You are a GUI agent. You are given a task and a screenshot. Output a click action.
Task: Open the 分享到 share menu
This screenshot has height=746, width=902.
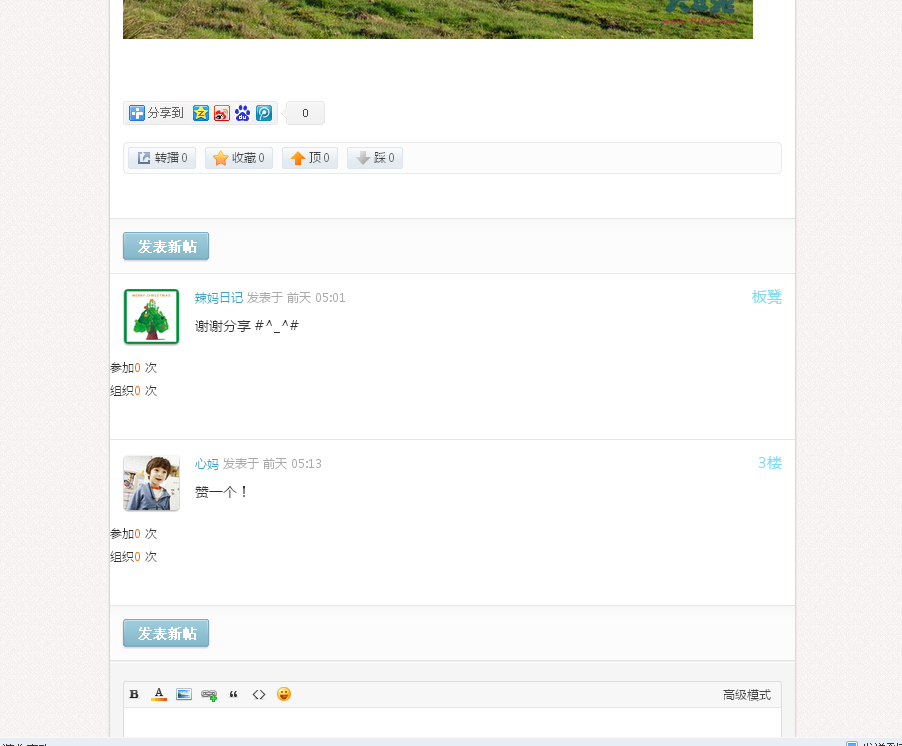point(157,114)
